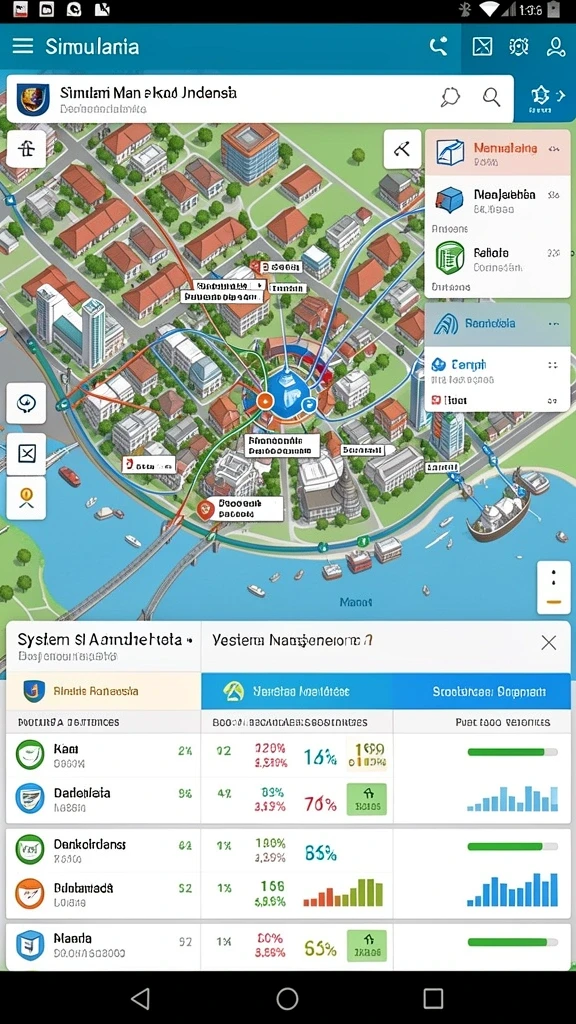
Task: Switch to the rightmost blue tab
Action: 482,691
